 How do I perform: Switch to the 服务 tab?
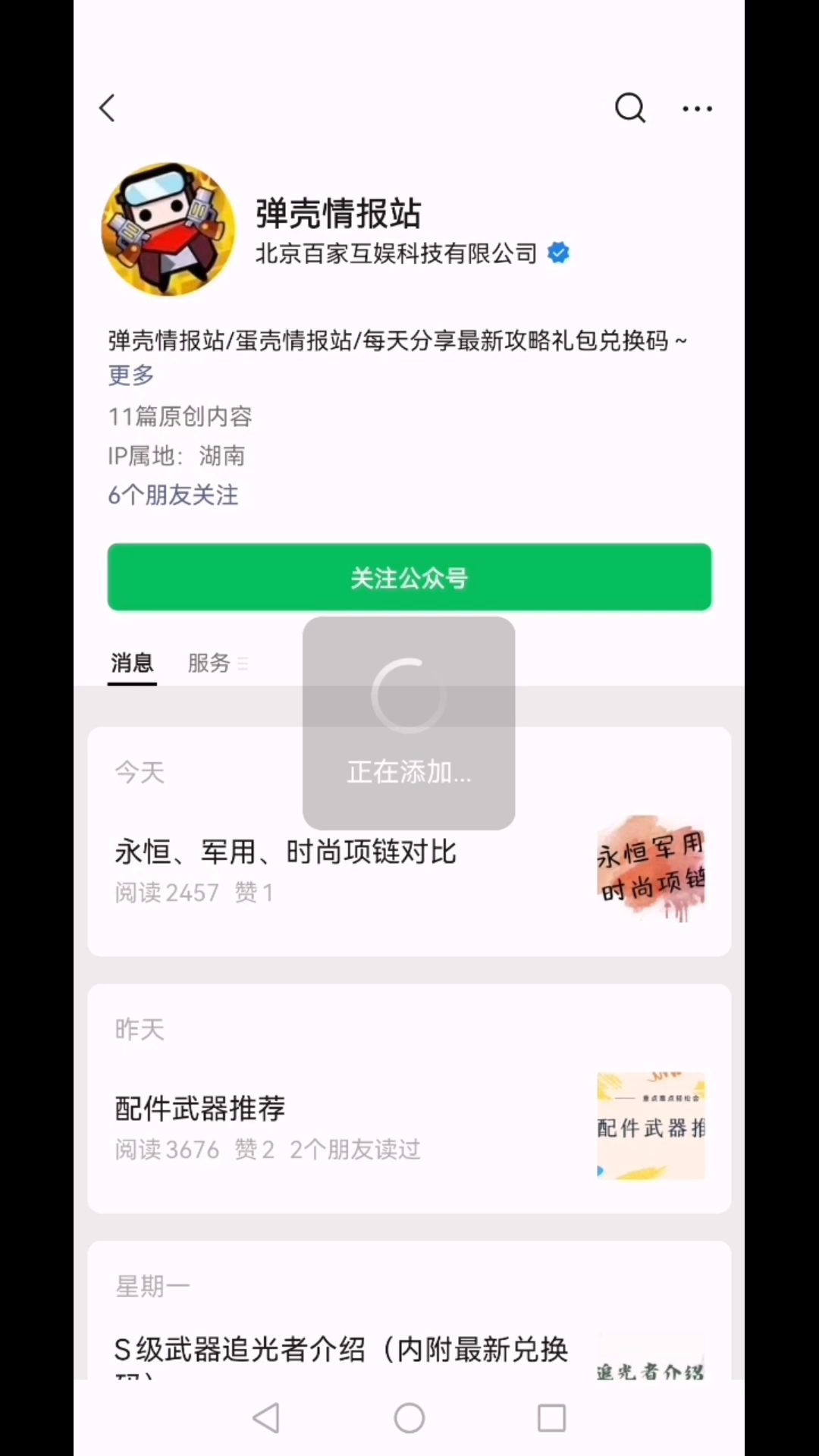pos(209,664)
